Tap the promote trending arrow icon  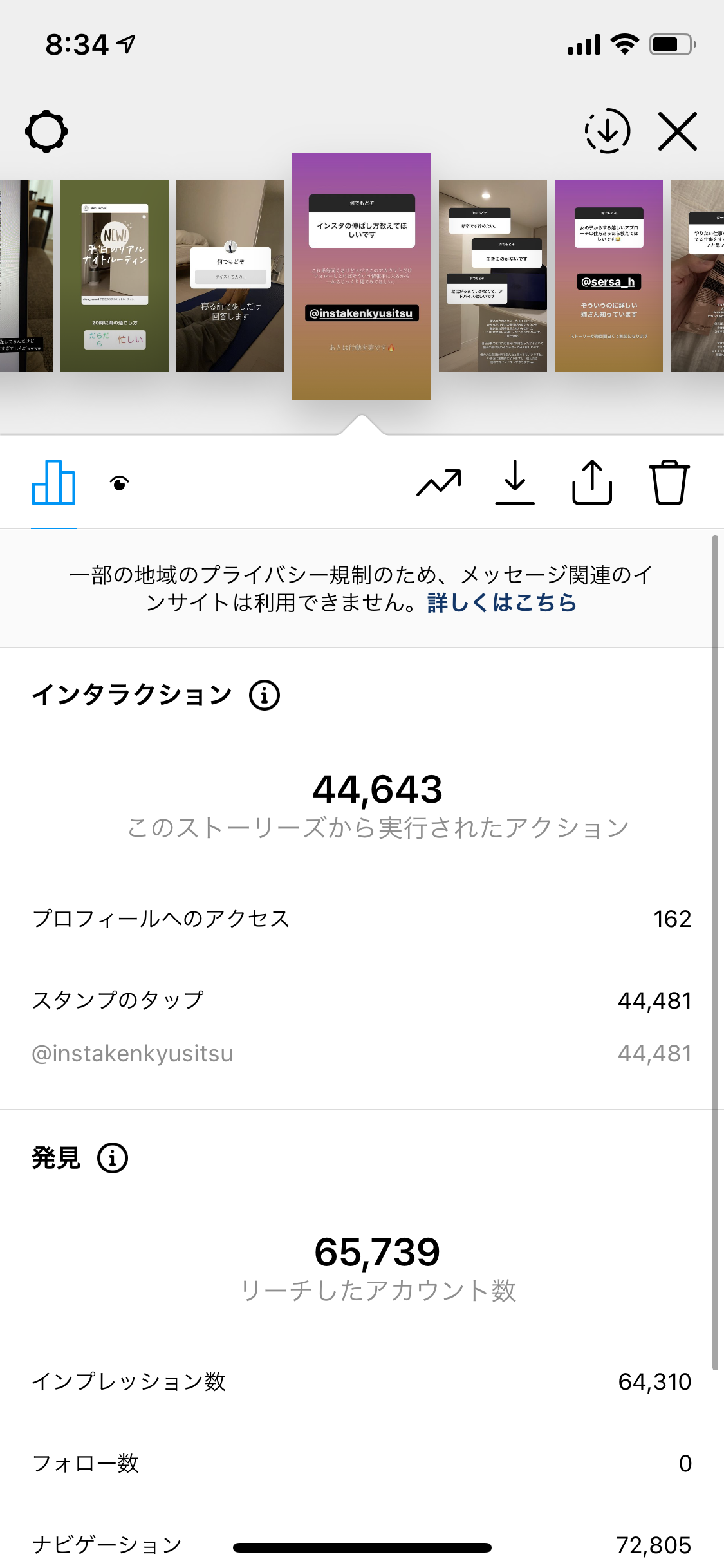(439, 483)
